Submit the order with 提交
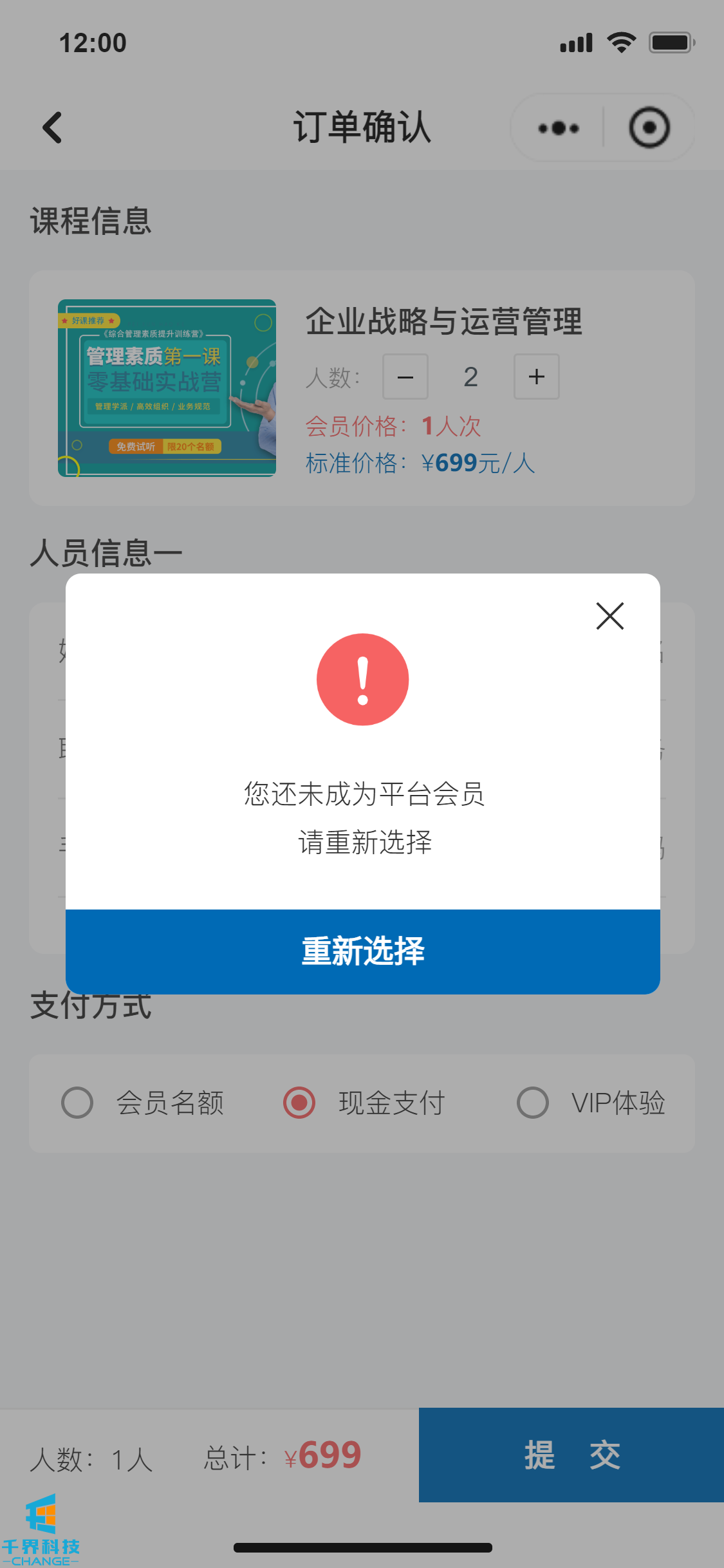This screenshot has width=724, height=1568. coord(571,1455)
